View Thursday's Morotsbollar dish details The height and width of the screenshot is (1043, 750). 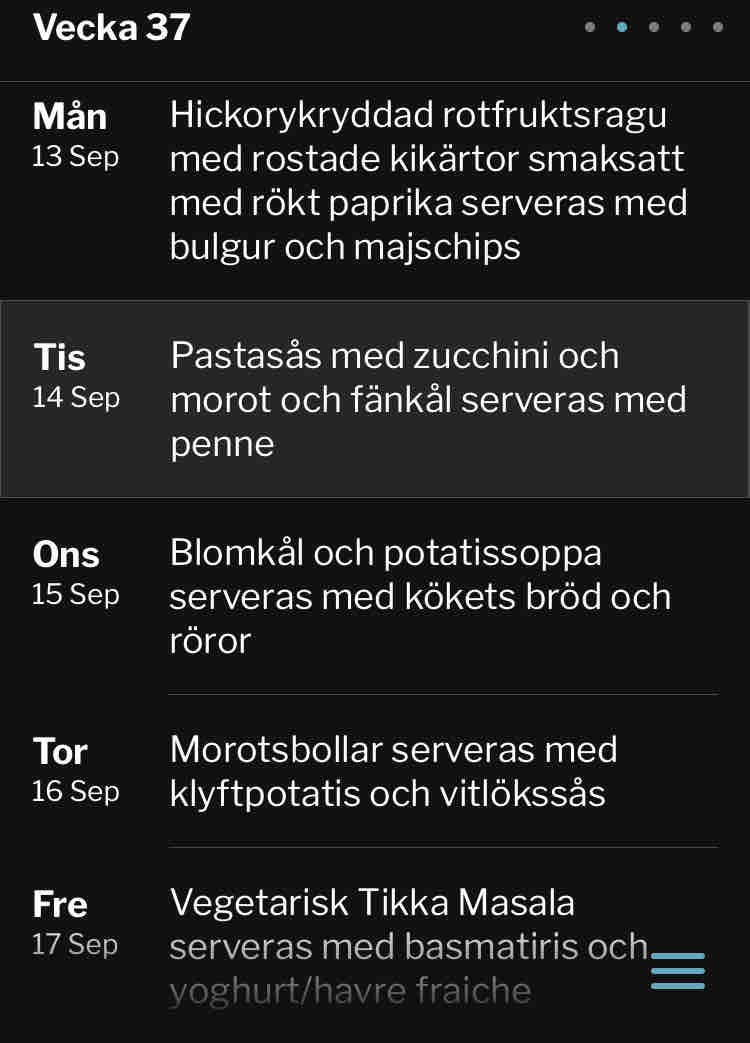coord(375,771)
